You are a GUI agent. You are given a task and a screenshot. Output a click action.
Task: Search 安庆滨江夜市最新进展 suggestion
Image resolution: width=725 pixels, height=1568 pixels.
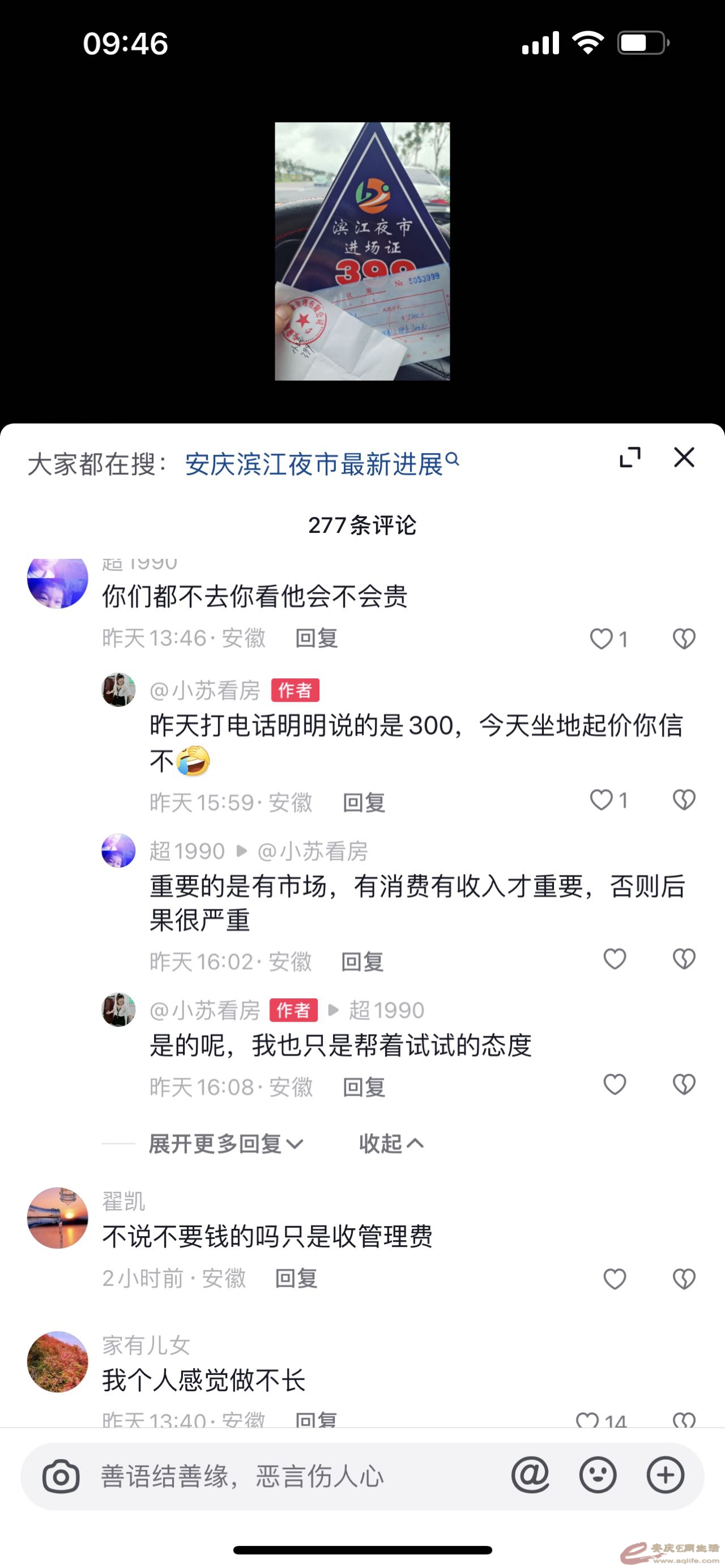click(321, 464)
